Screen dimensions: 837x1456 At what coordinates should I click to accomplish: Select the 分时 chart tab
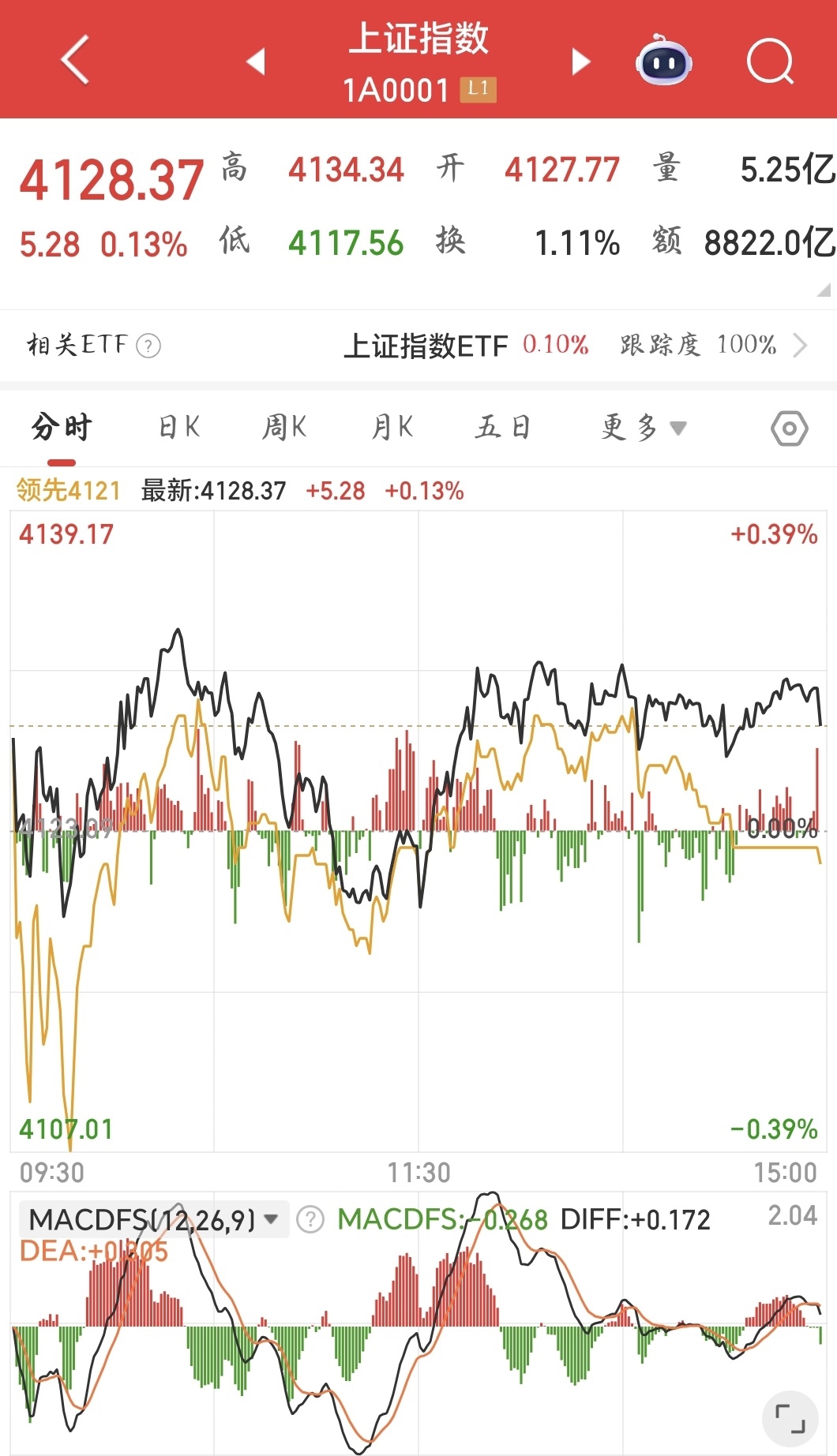pyautogui.click(x=62, y=427)
